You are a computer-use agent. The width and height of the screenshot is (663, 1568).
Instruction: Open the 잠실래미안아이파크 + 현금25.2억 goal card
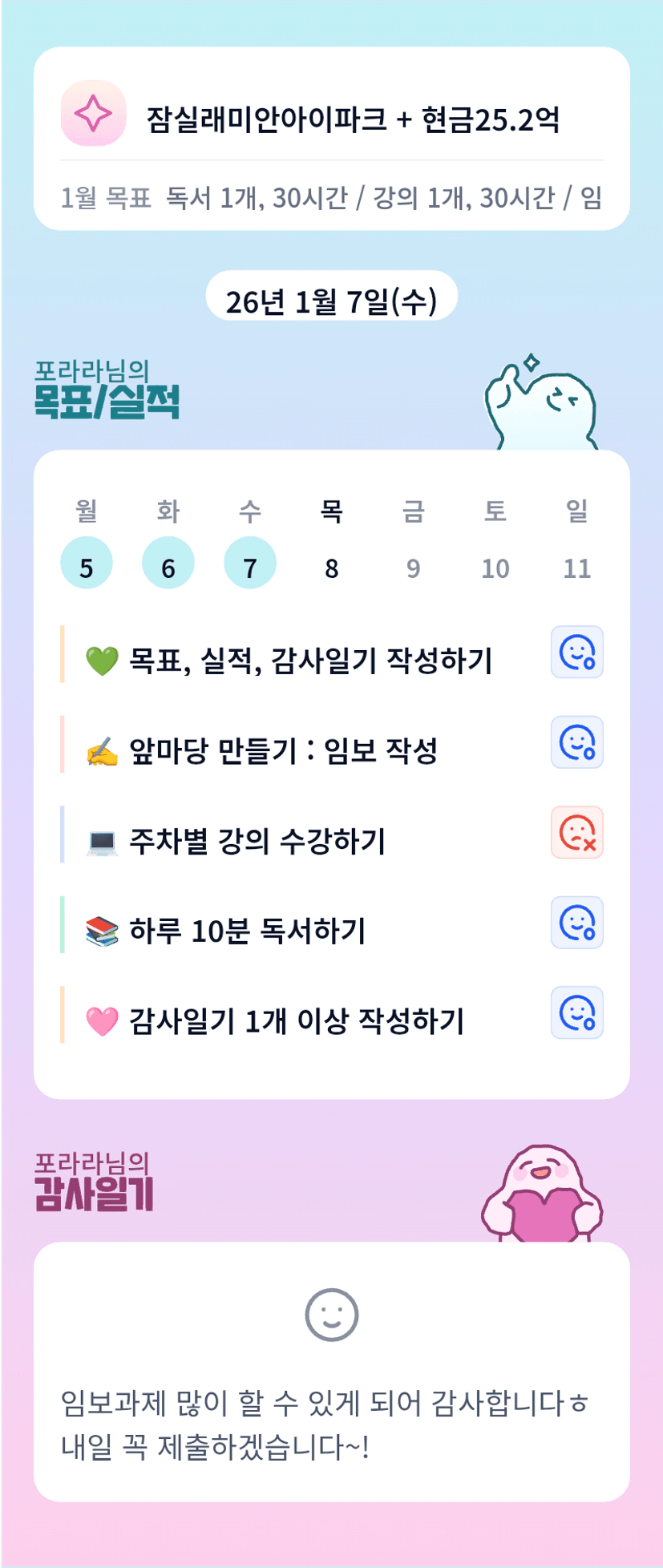click(332, 139)
